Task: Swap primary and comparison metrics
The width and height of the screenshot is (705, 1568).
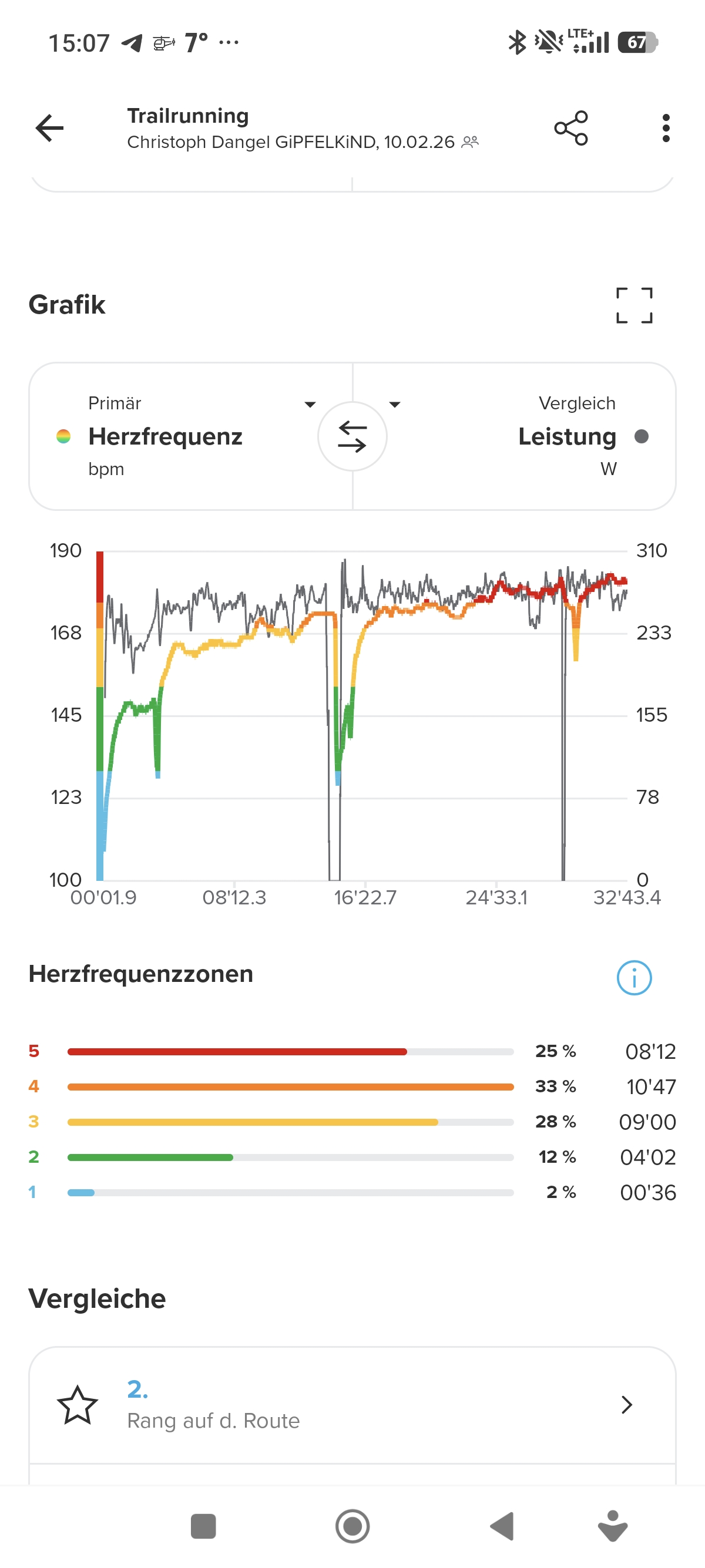Action: [x=352, y=436]
